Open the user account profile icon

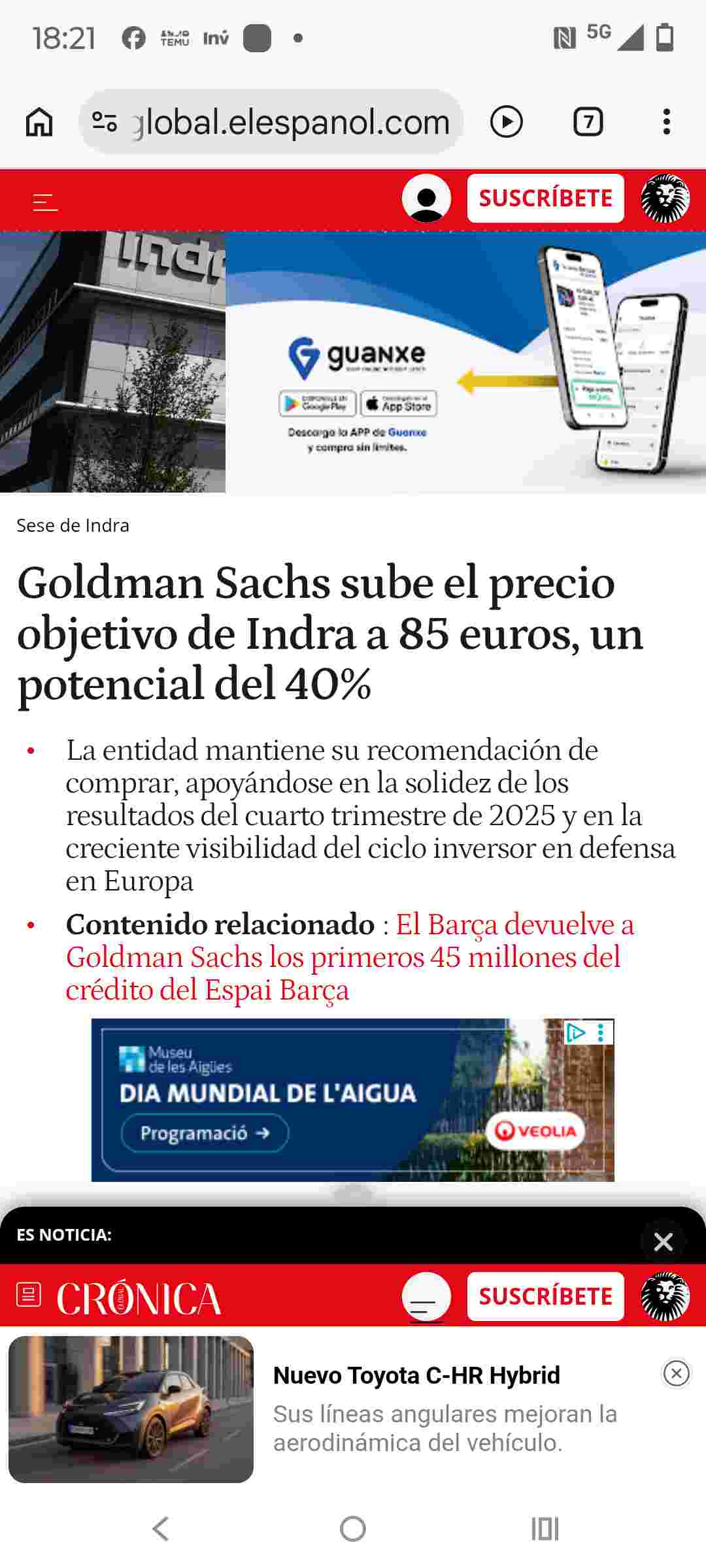(x=426, y=198)
